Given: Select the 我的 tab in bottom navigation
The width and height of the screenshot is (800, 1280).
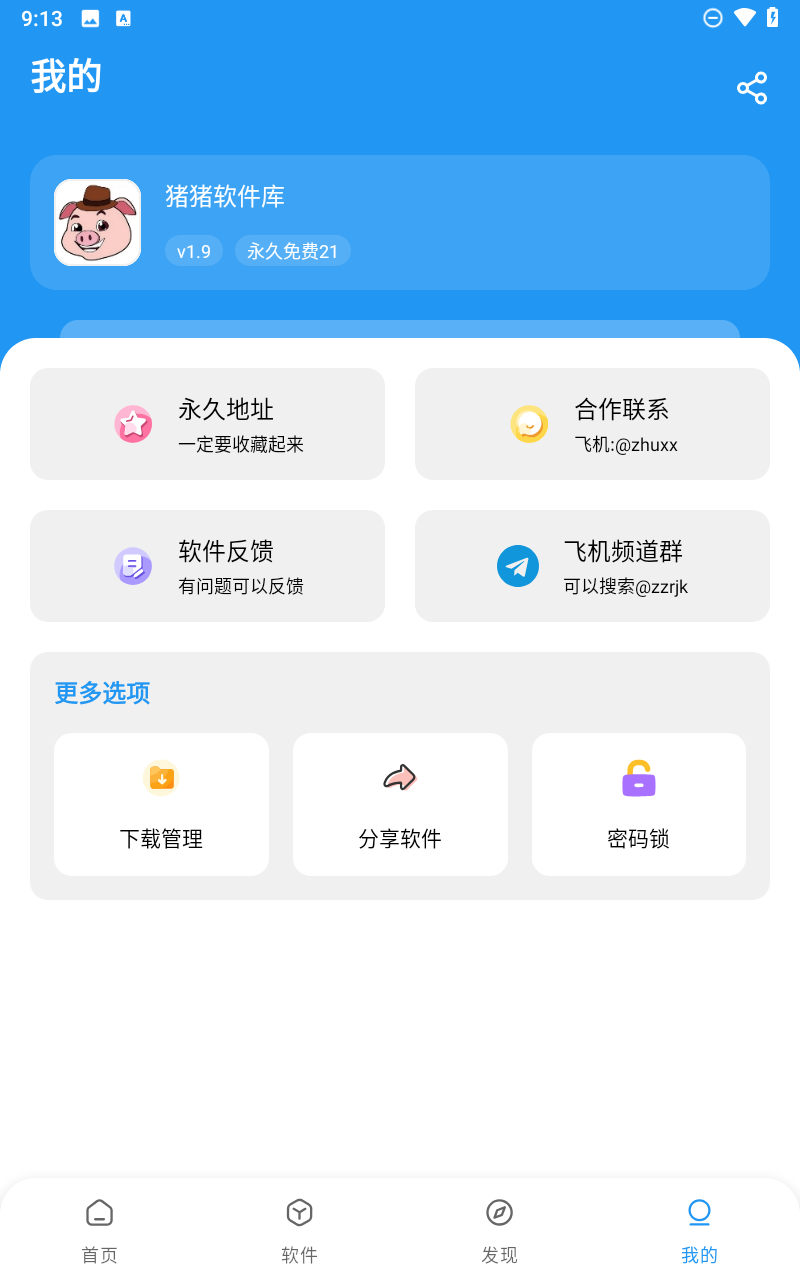Looking at the screenshot, I should (699, 1227).
